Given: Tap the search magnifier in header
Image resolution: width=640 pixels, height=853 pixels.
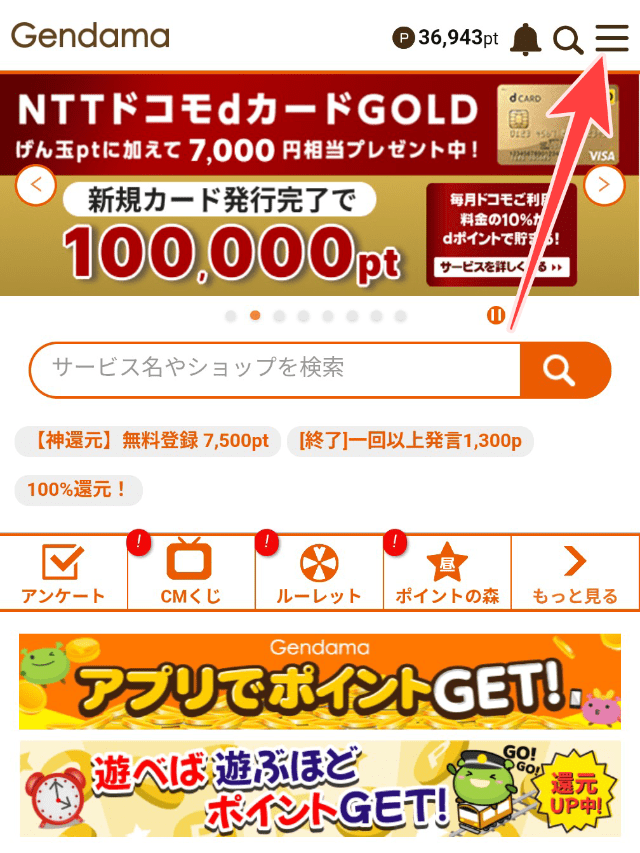Looking at the screenshot, I should click(x=567, y=40).
